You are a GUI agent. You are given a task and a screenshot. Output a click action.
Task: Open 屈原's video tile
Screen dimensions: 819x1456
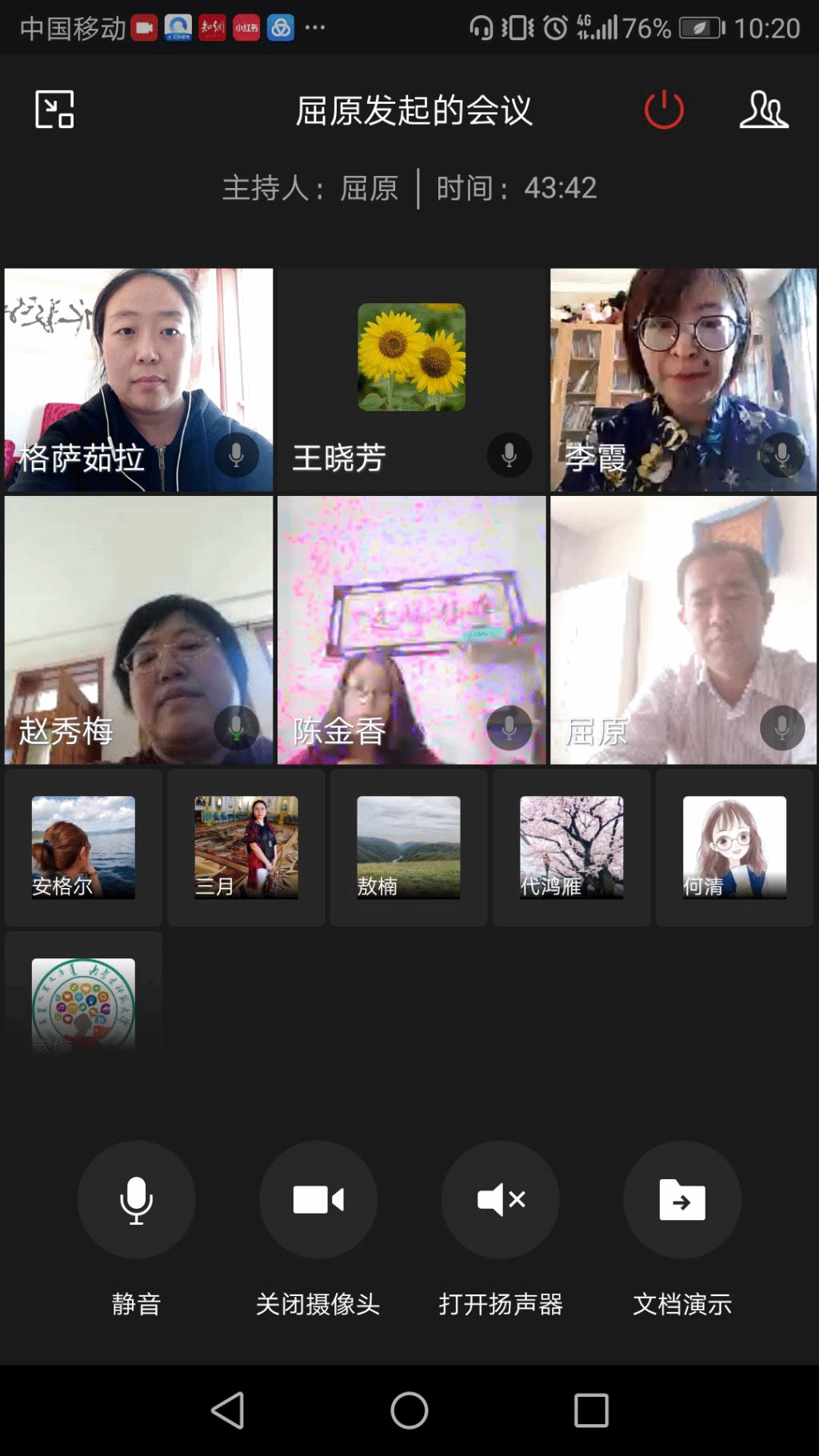(x=683, y=630)
